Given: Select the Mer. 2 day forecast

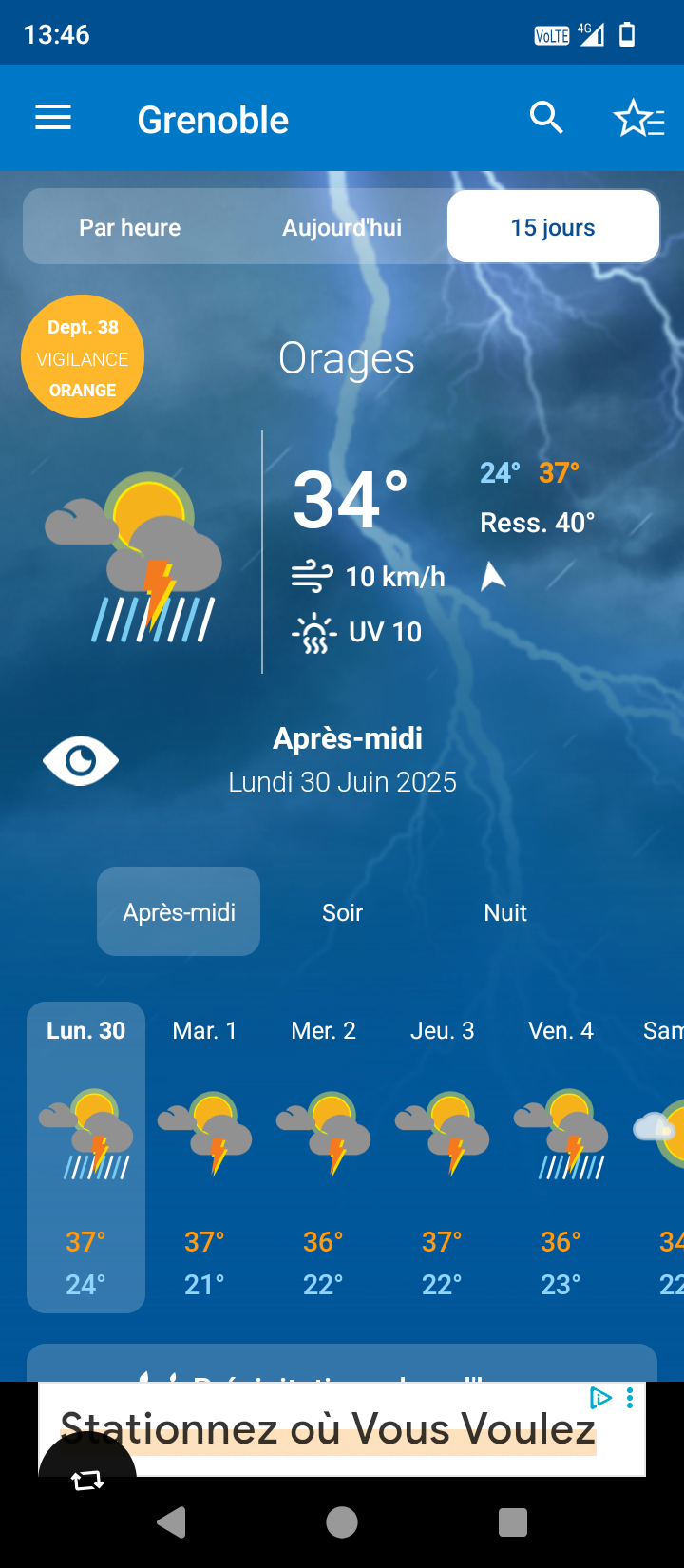Looking at the screenshot, I should (x=323, y=1157).
